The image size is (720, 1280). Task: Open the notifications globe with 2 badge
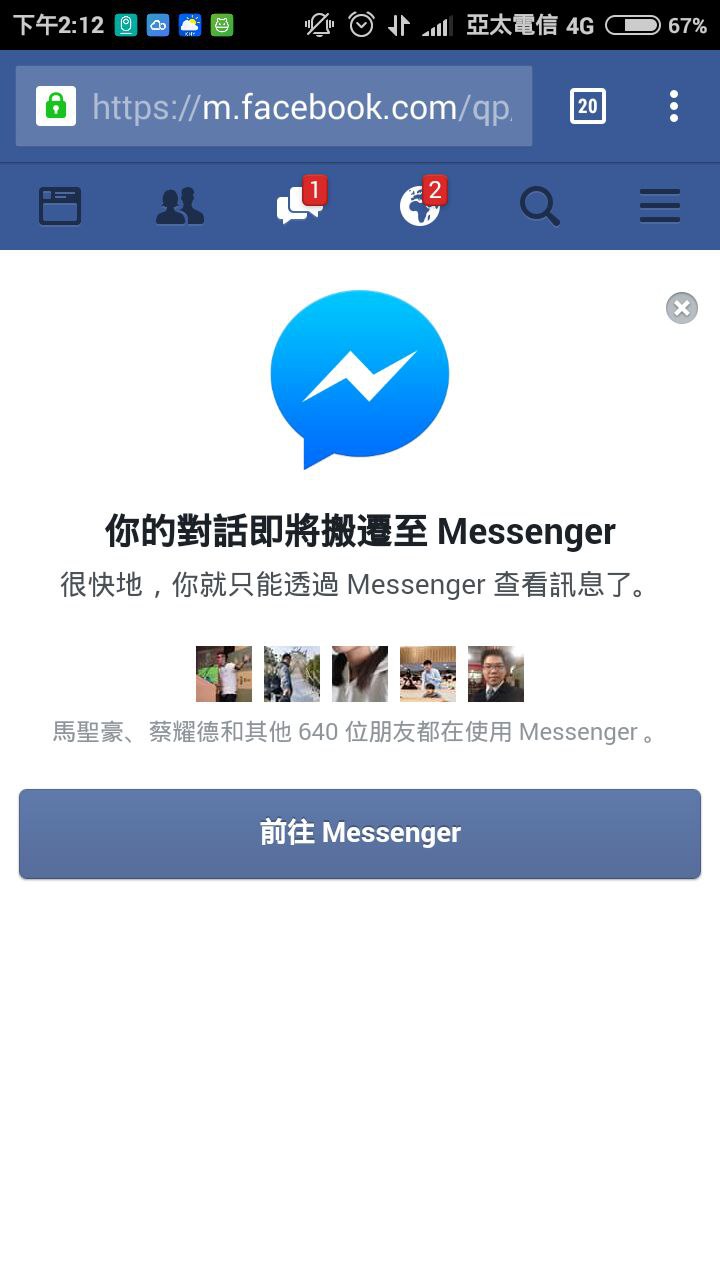point(420,205)
